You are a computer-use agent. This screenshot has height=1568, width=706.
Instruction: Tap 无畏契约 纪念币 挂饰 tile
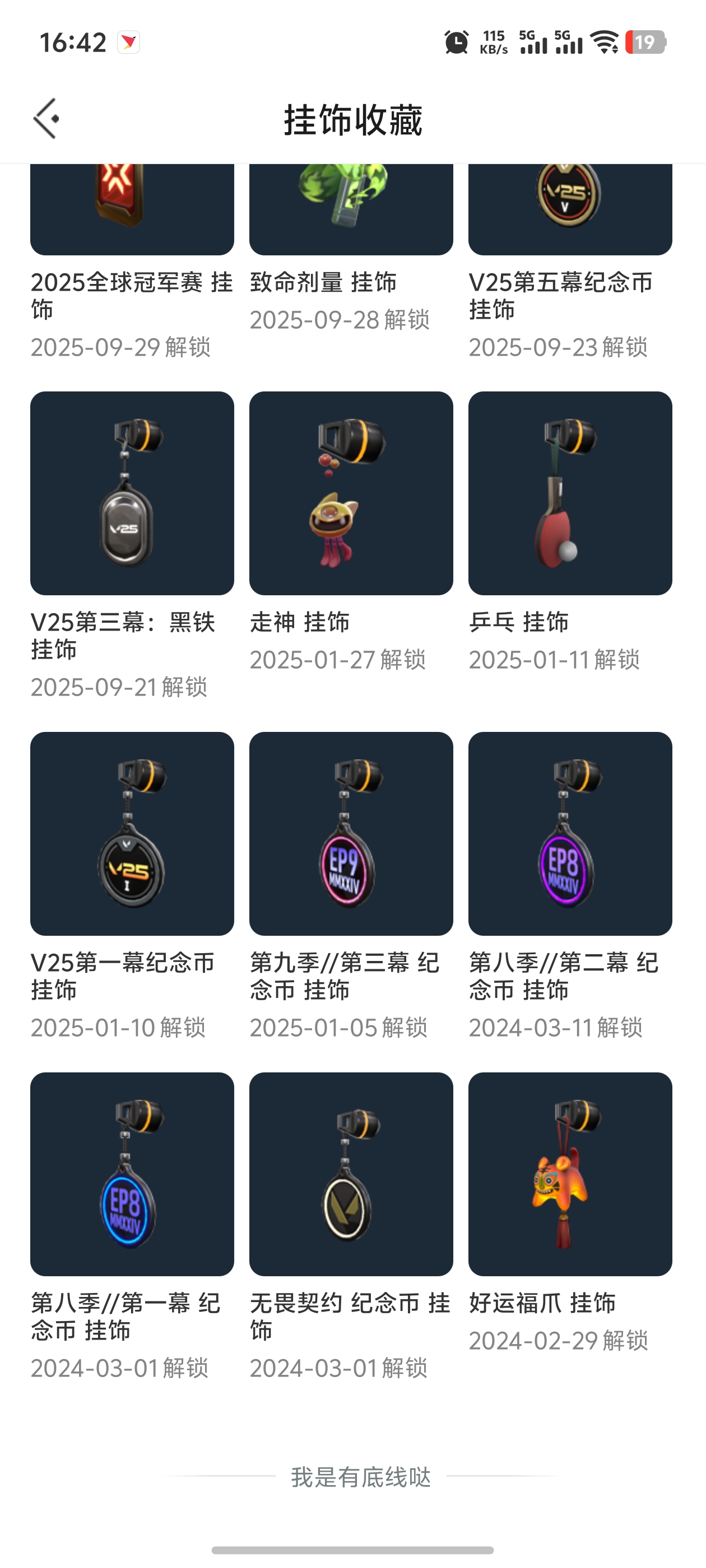(x=351, y=1174)
